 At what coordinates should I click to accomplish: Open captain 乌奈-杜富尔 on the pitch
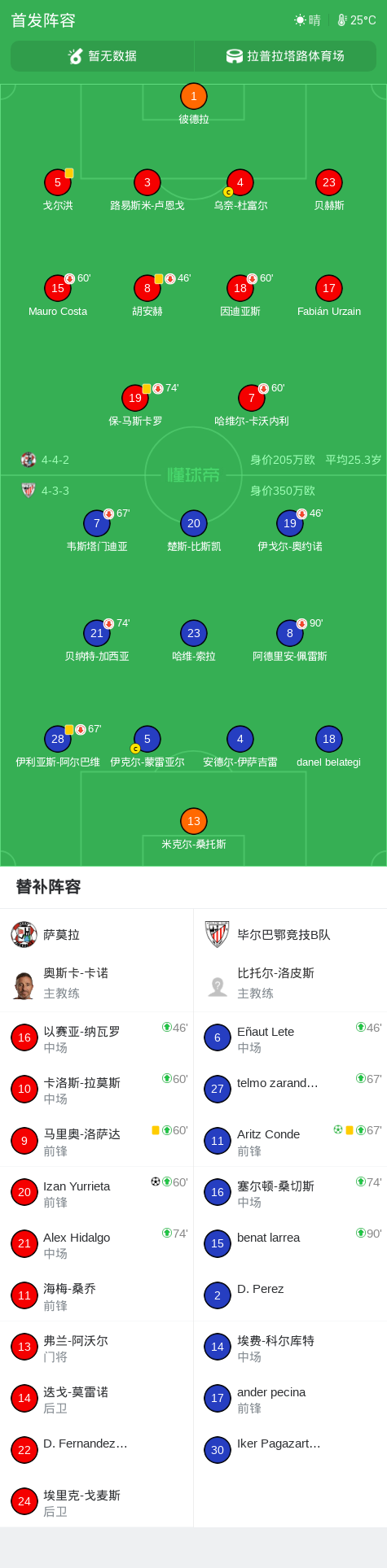click(240, 190)
